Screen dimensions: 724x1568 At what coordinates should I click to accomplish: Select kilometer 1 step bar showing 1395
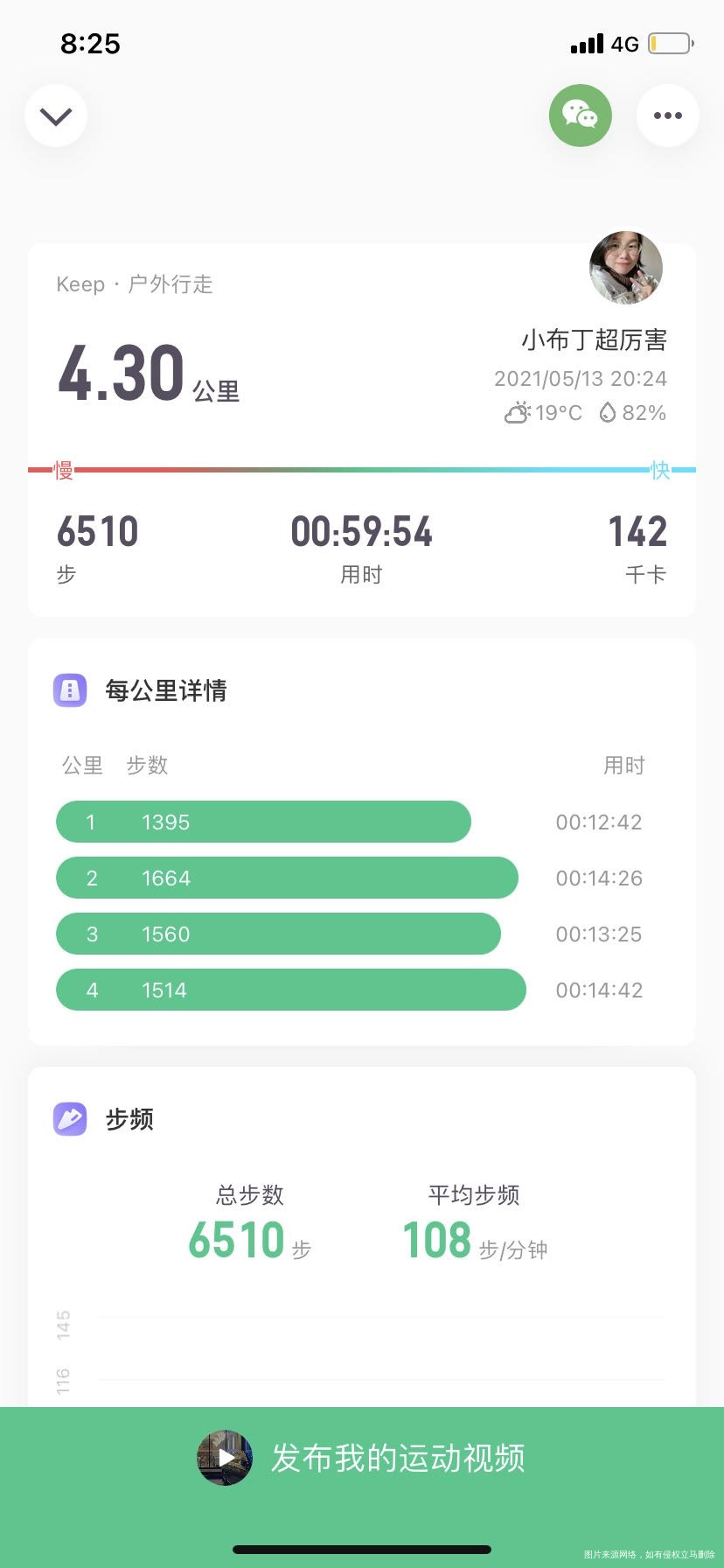(262, 822)
